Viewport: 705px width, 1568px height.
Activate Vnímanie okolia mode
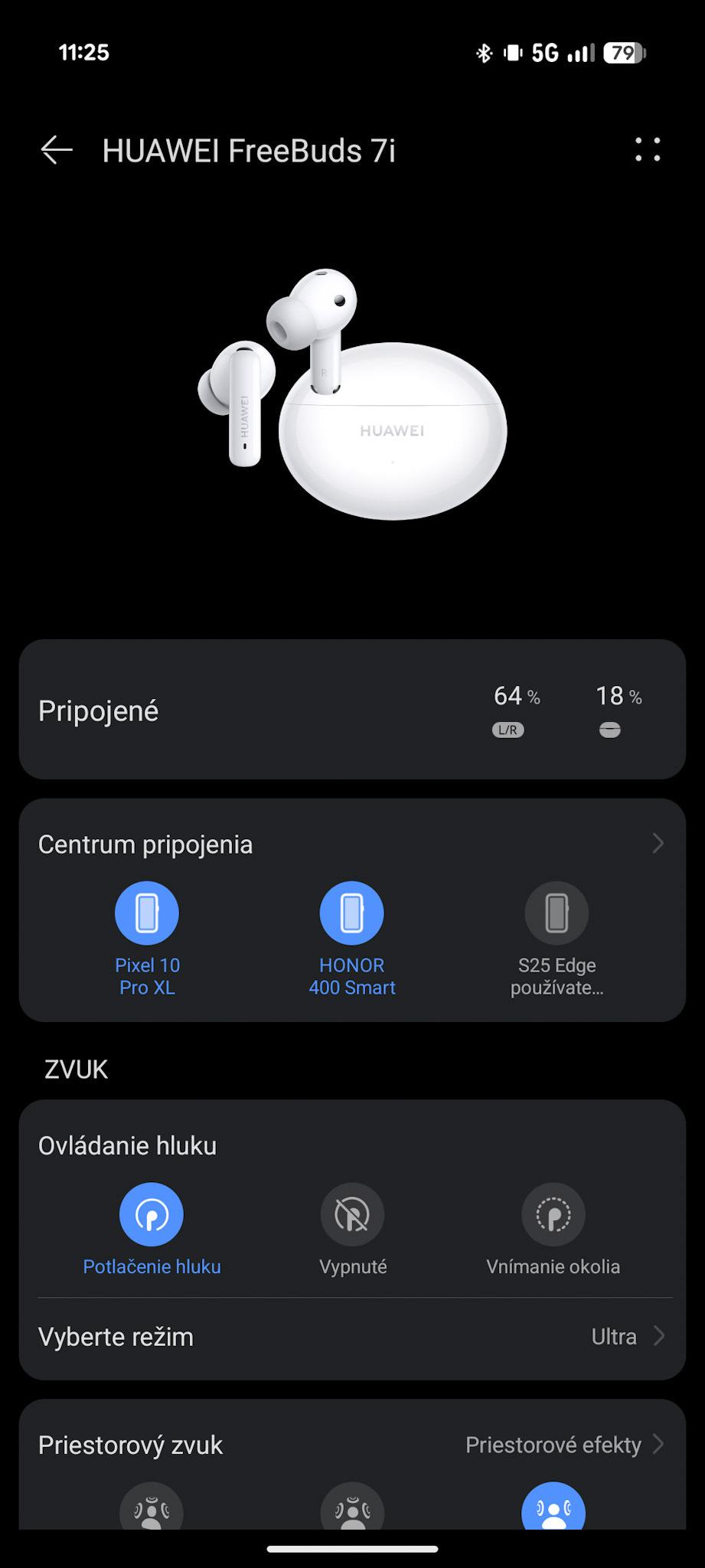[553, 1215]
